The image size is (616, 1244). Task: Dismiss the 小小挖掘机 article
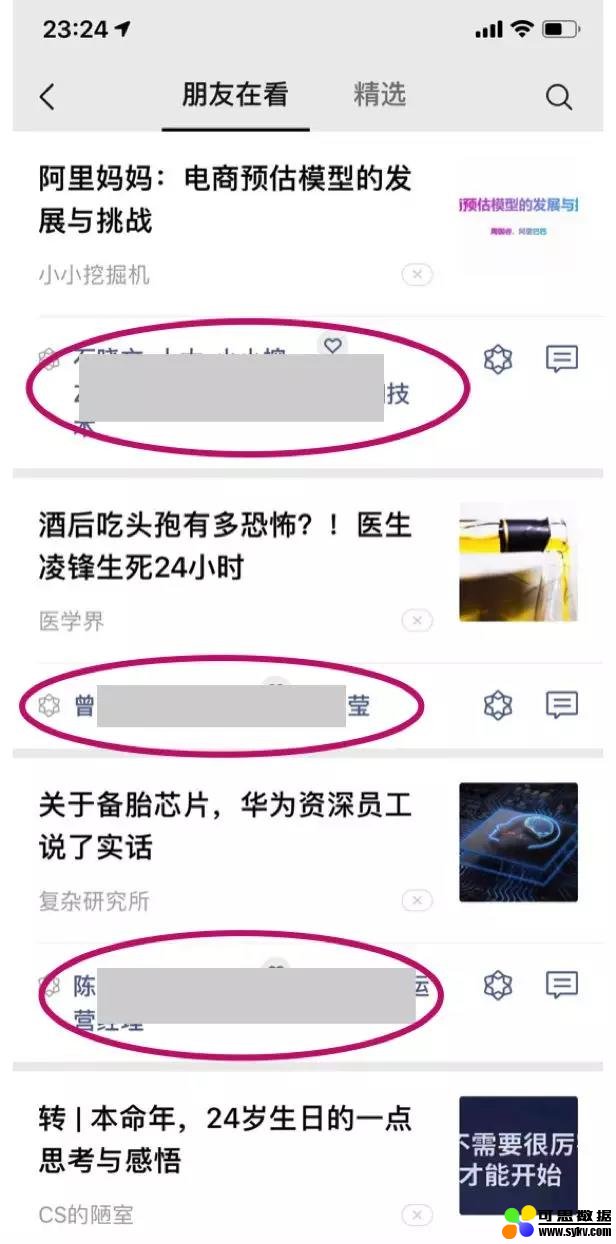(x=417, y=275)
